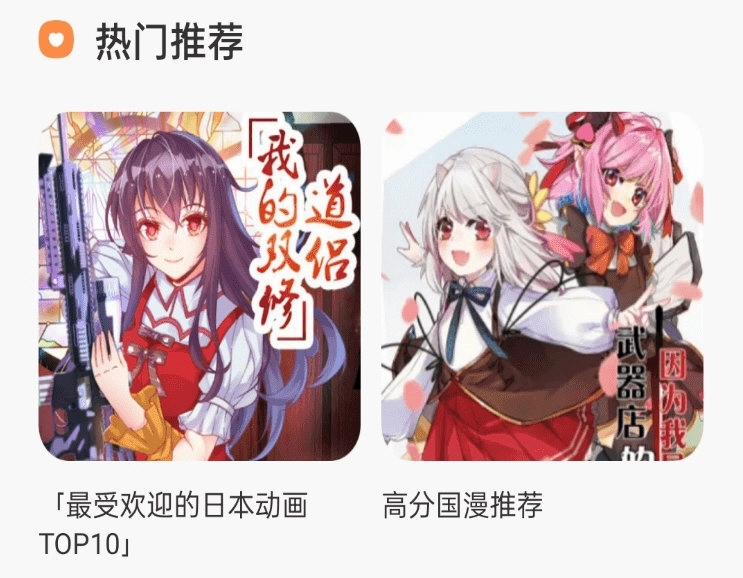Open the 高分国漫推荐 collection card
Screen dimensions: 743x578
point(542,287)
